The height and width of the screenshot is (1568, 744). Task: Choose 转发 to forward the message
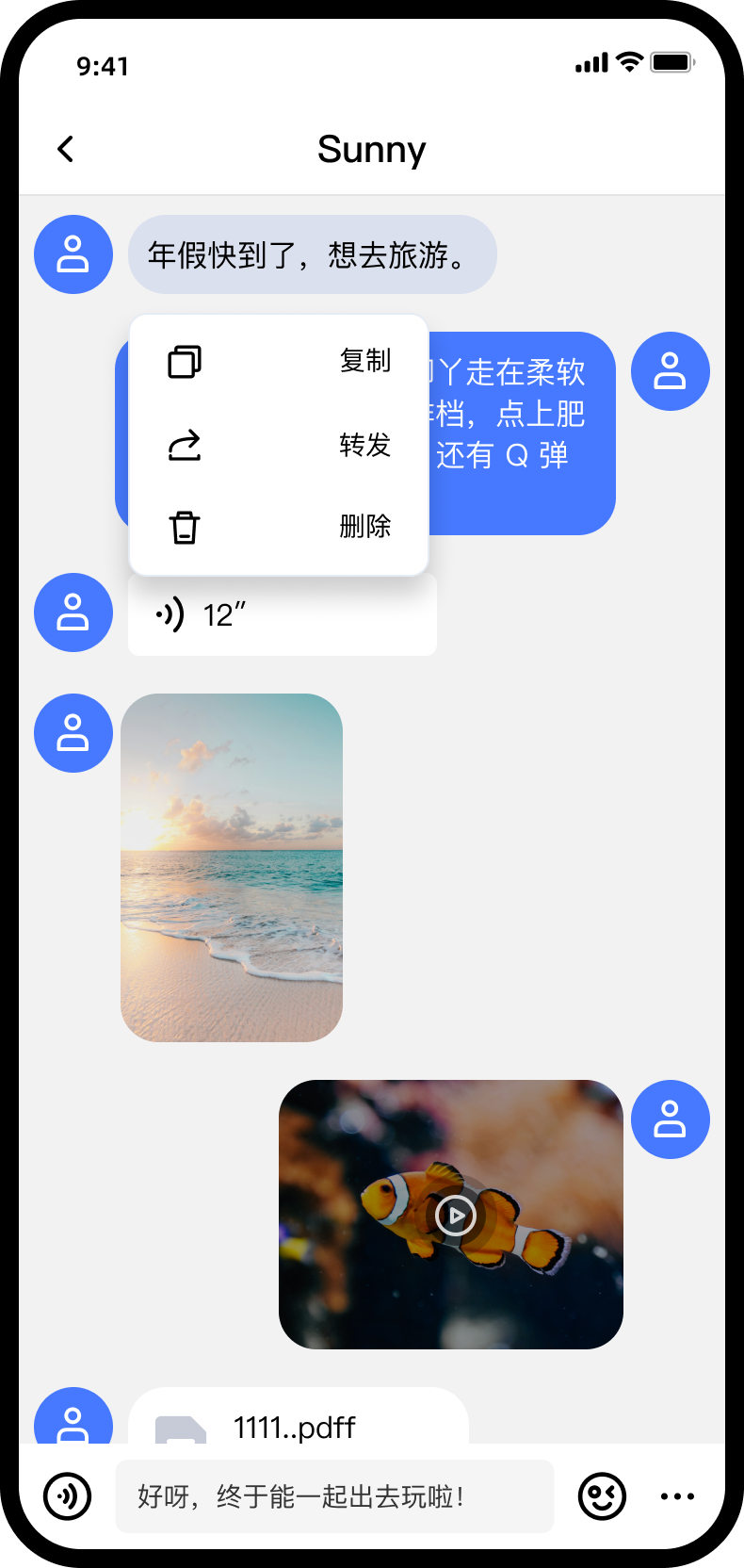click(279, 445)
